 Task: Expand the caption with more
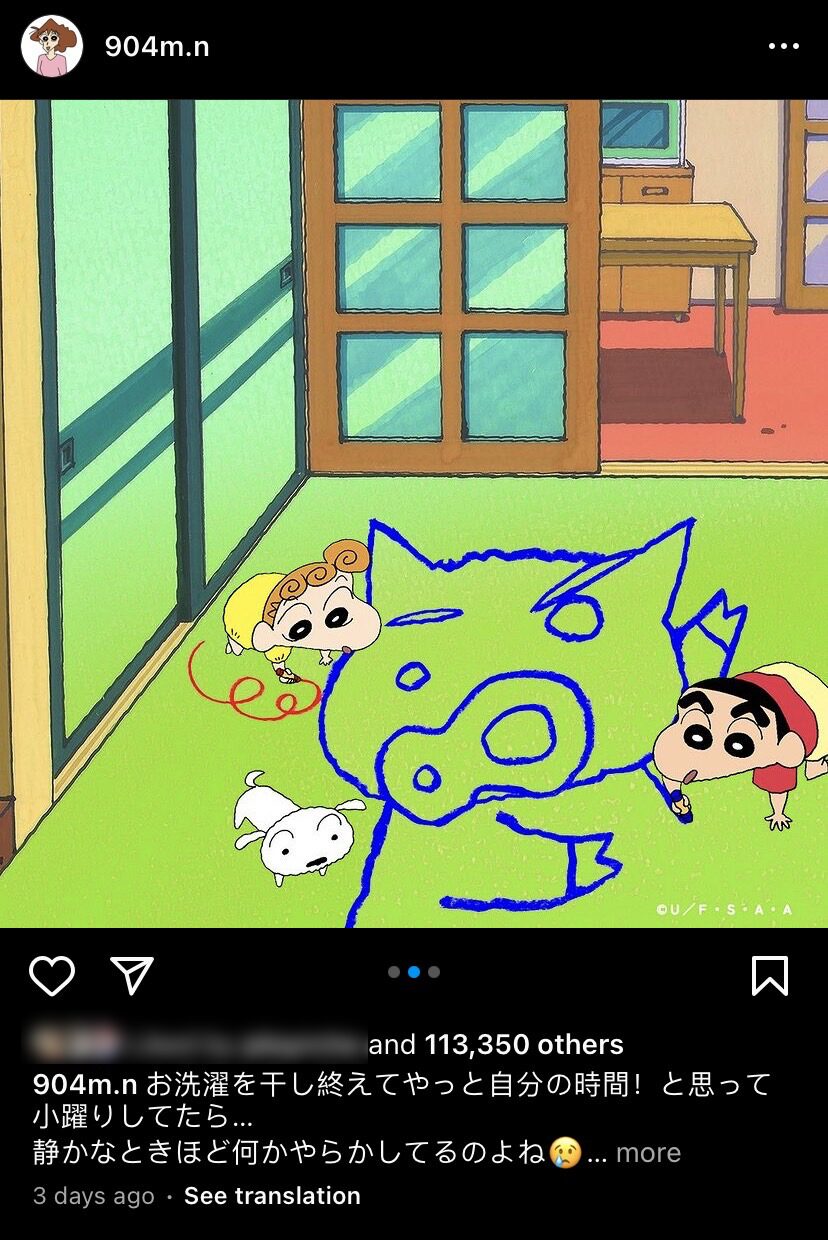coord(648,1153)
